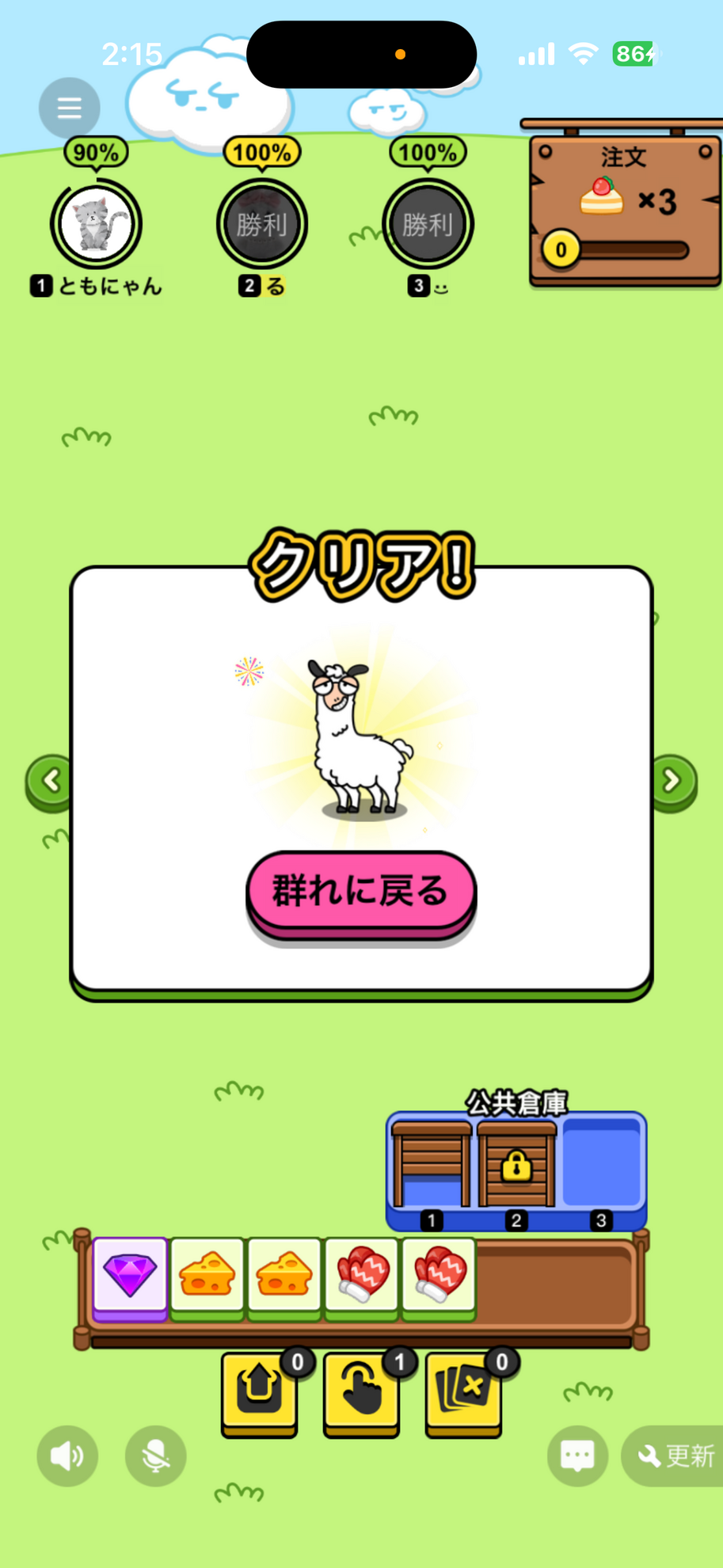This screenshot has width=723, height=1568.
Task: Go to previous with left arrow
Action: point(51,781)
